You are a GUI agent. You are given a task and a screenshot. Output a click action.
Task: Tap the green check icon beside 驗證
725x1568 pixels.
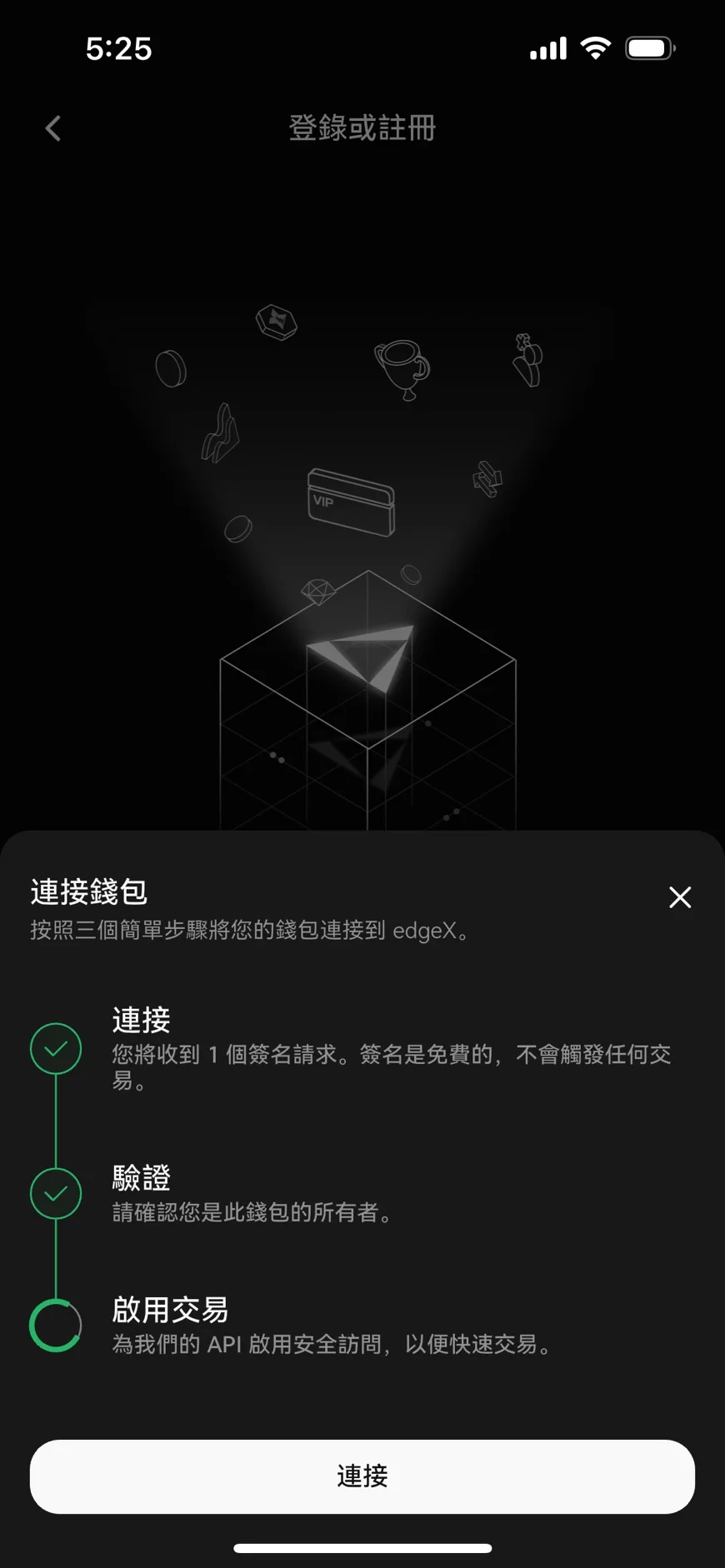[55, 1192]
